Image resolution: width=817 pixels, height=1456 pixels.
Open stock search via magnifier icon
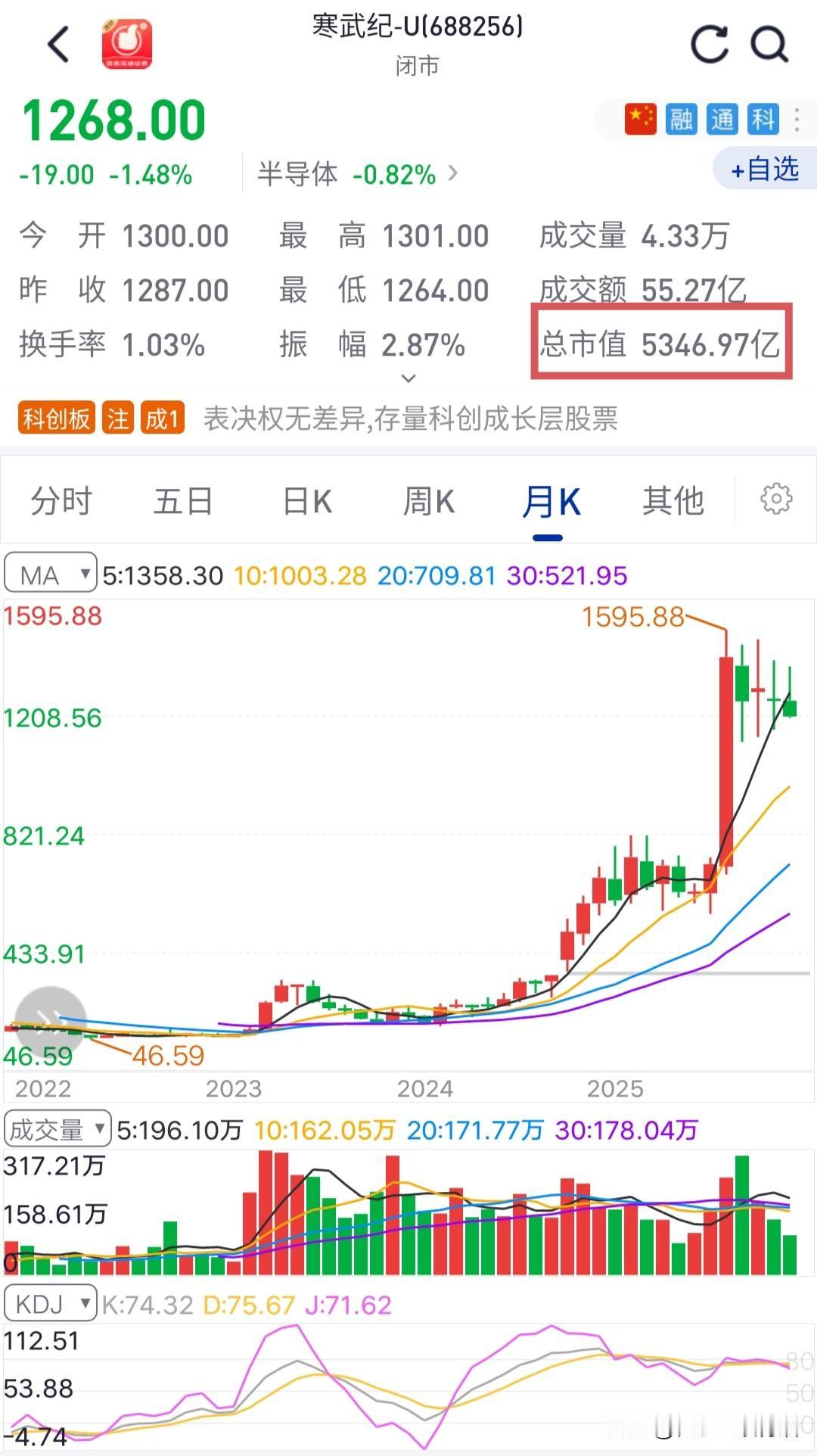pyautogui.click(x=770, y=44)
